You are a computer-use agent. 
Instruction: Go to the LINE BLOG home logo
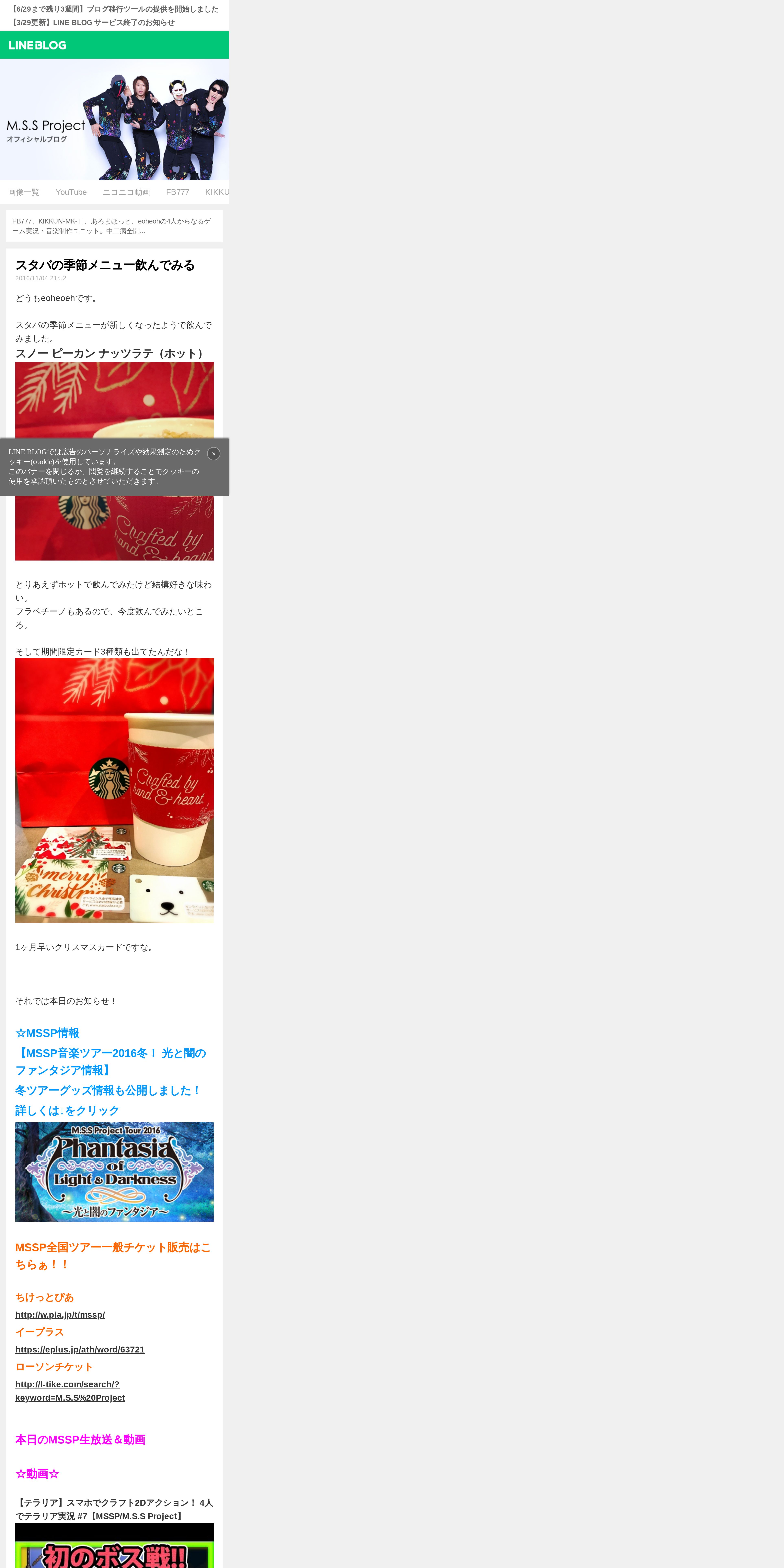(x=38, y=45)
